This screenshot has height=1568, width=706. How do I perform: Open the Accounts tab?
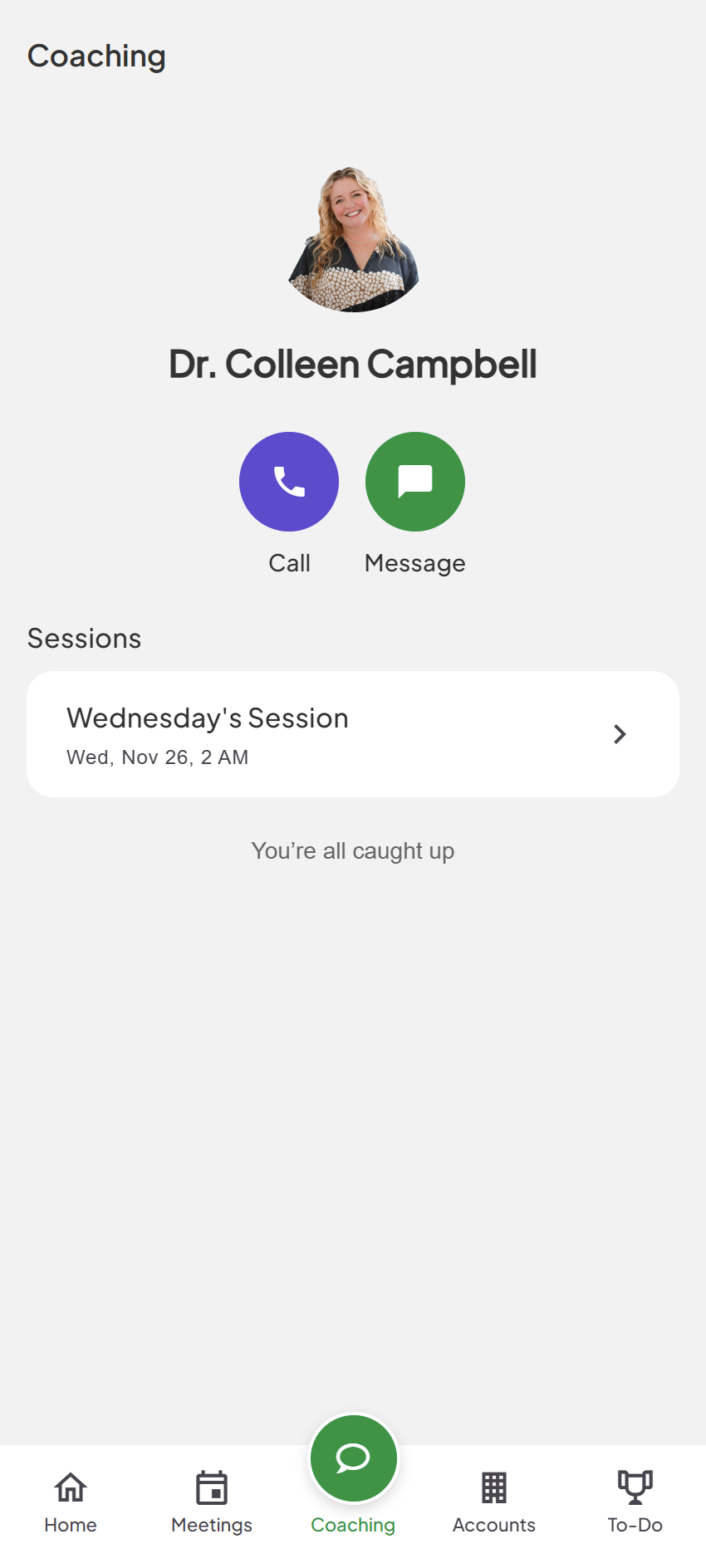[494, 1502]
